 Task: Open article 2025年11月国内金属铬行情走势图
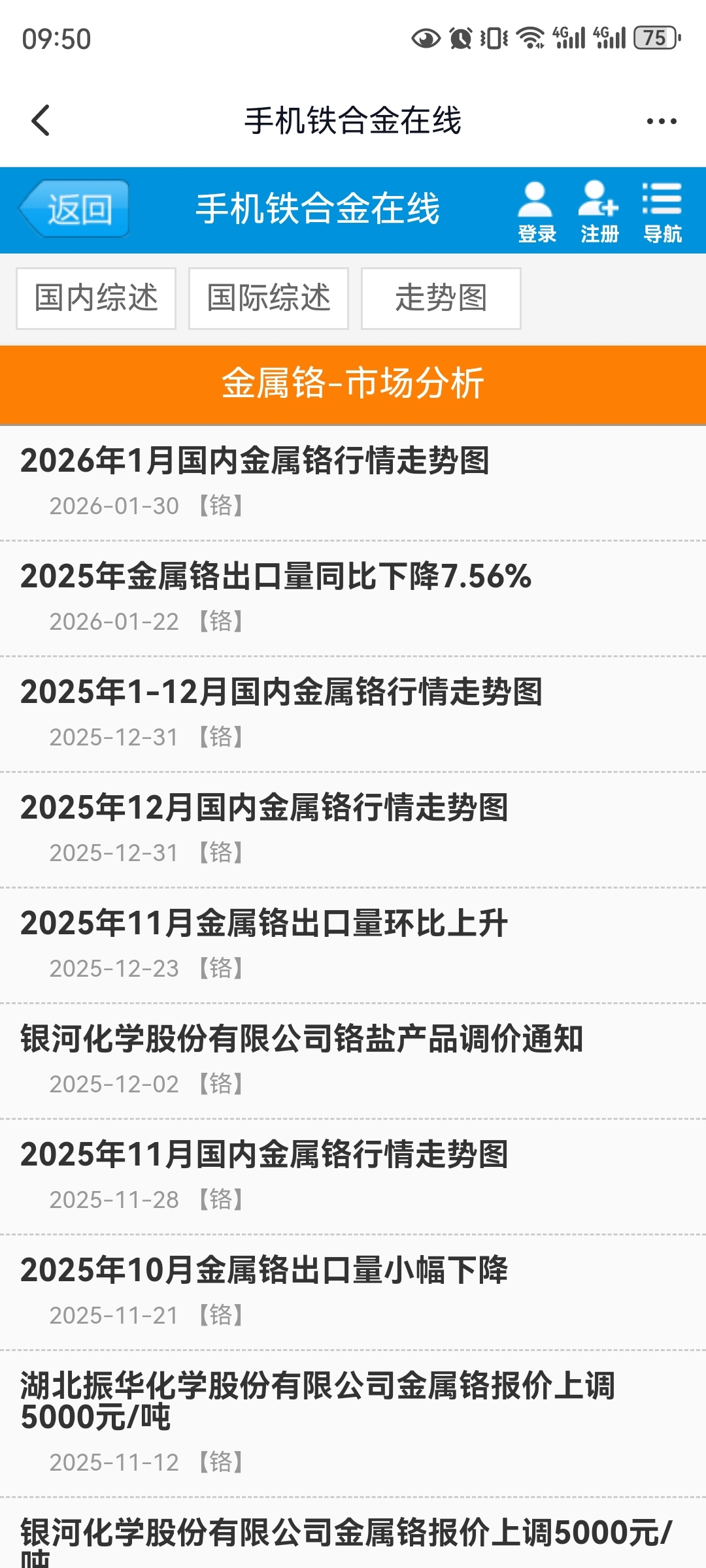353,1177
